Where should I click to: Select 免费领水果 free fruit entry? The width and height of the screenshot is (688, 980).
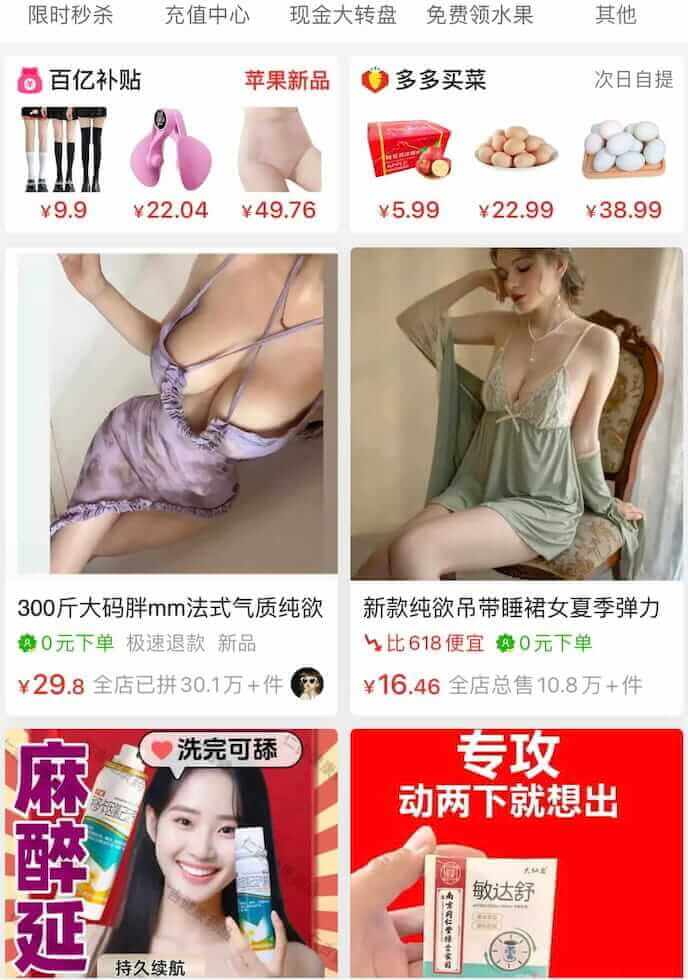(x=479, y=15)
